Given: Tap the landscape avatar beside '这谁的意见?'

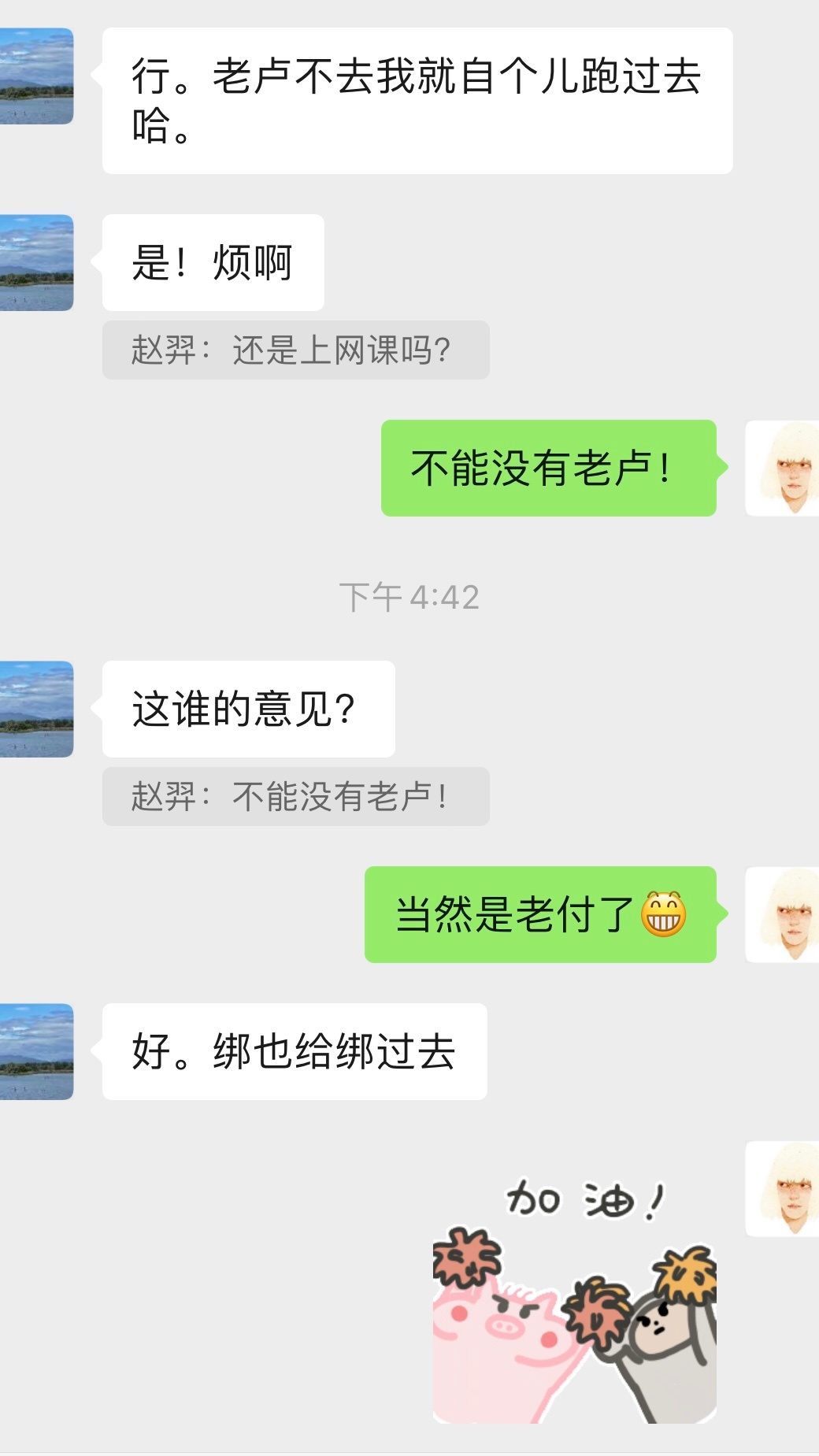Looking at the screenshot, I should 36,709.
